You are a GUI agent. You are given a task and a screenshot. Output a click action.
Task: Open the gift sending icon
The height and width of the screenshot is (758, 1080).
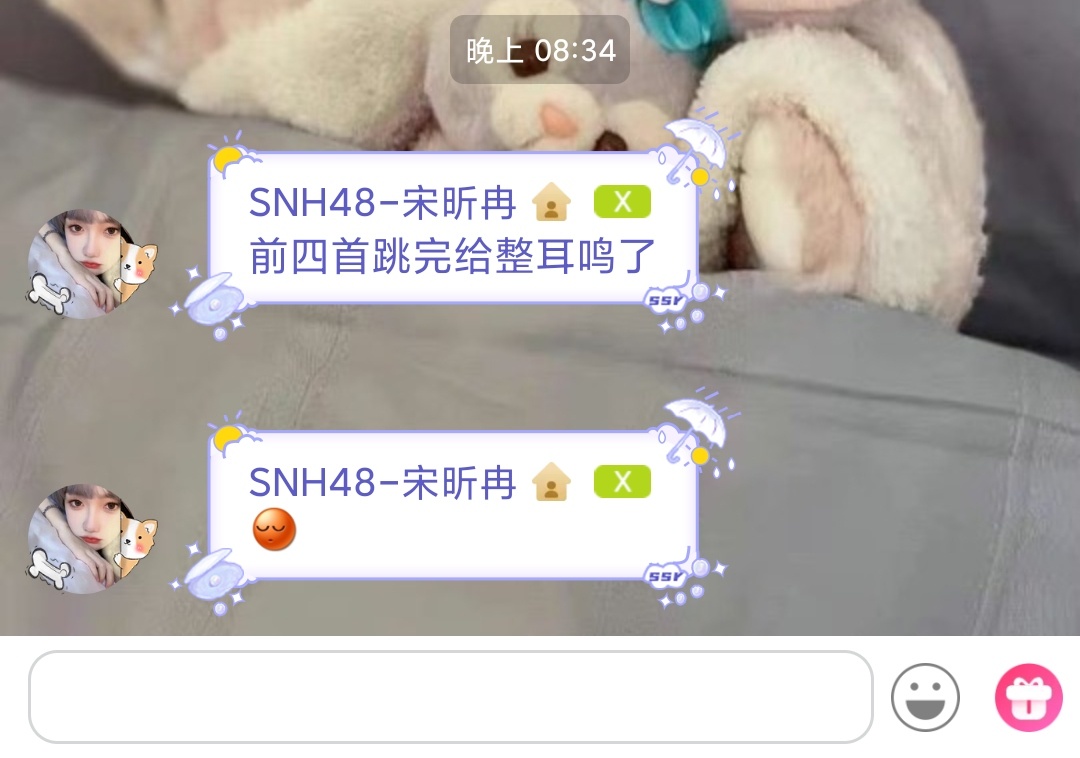coord(1028,697)
